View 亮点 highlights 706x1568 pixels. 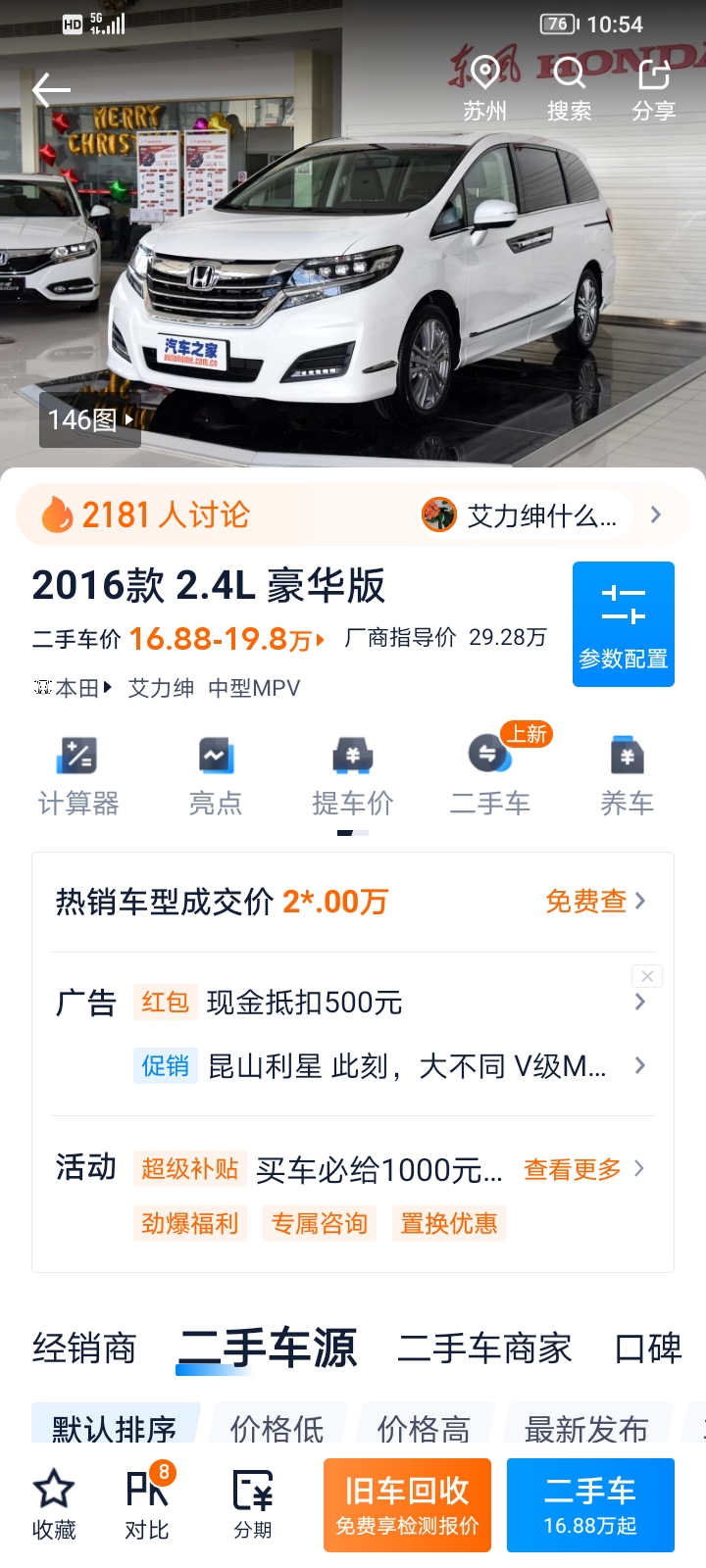215,775
